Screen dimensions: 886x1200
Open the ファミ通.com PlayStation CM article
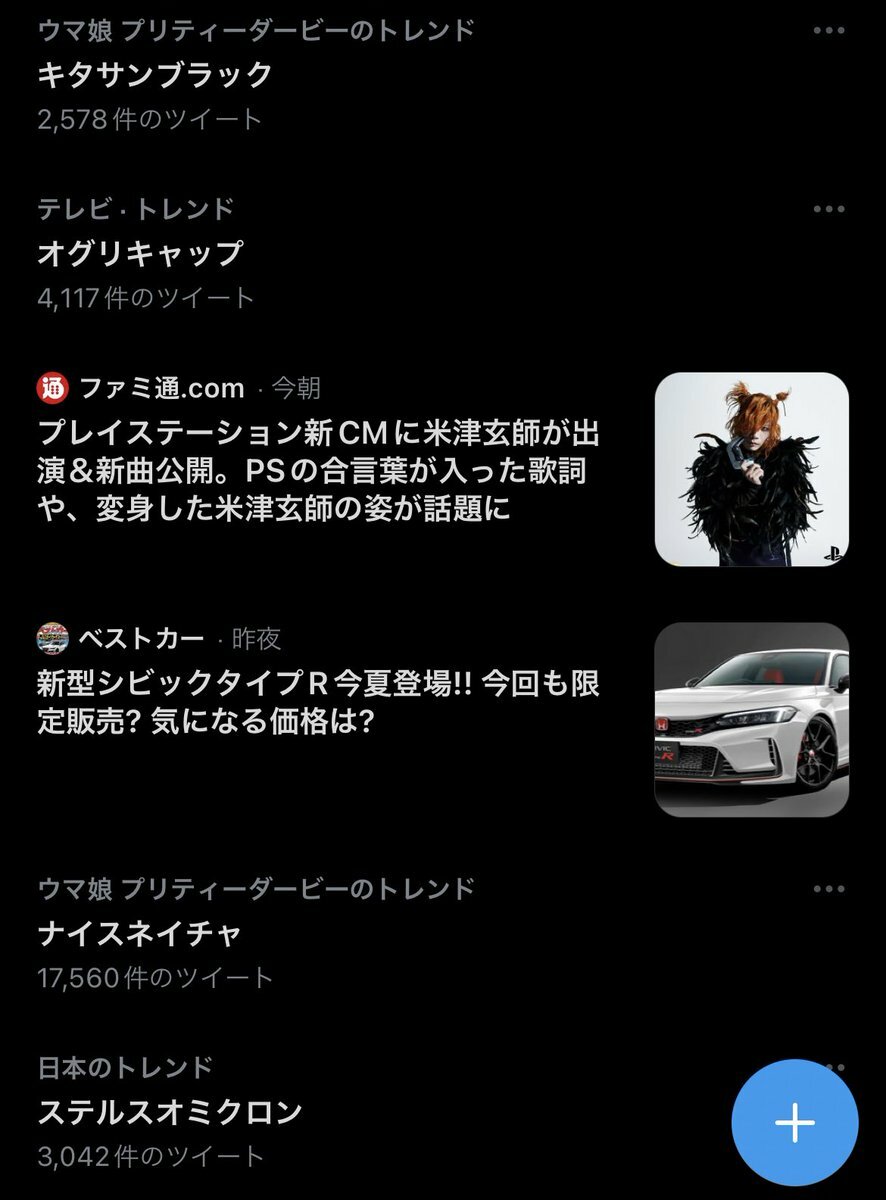pyautogui.click(x=320, y=471)
